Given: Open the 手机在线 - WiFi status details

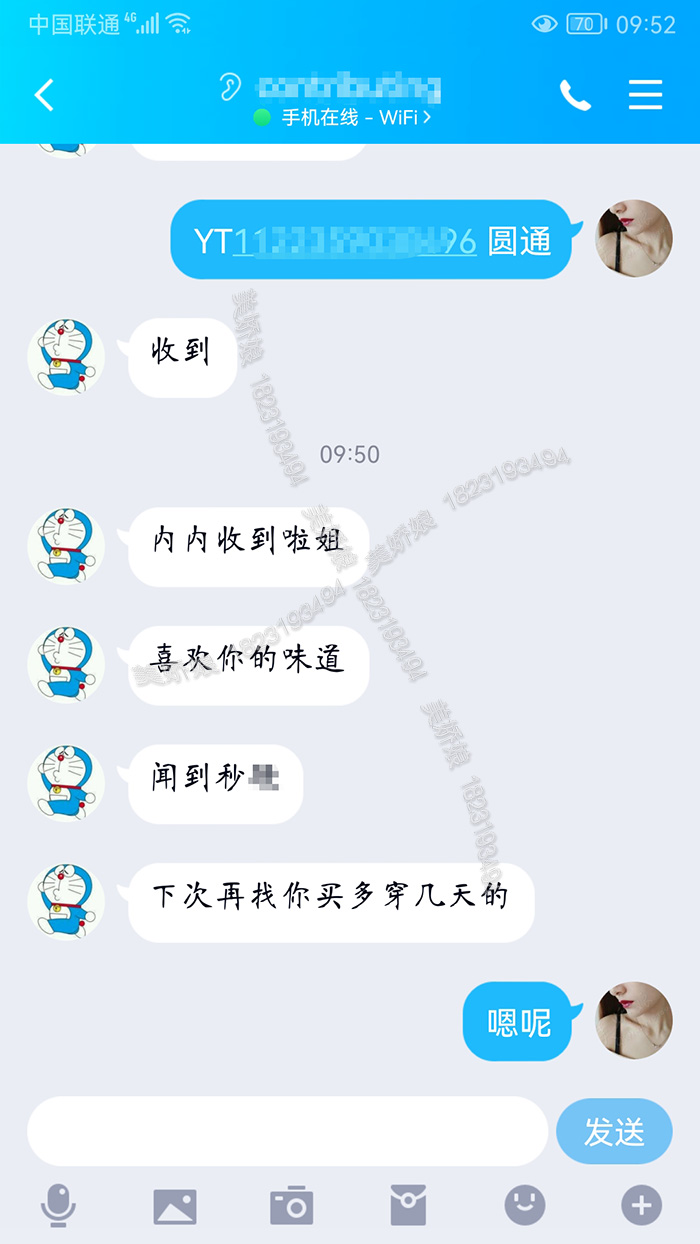Looking at the screenshot, I should click(x=345, y=117).
